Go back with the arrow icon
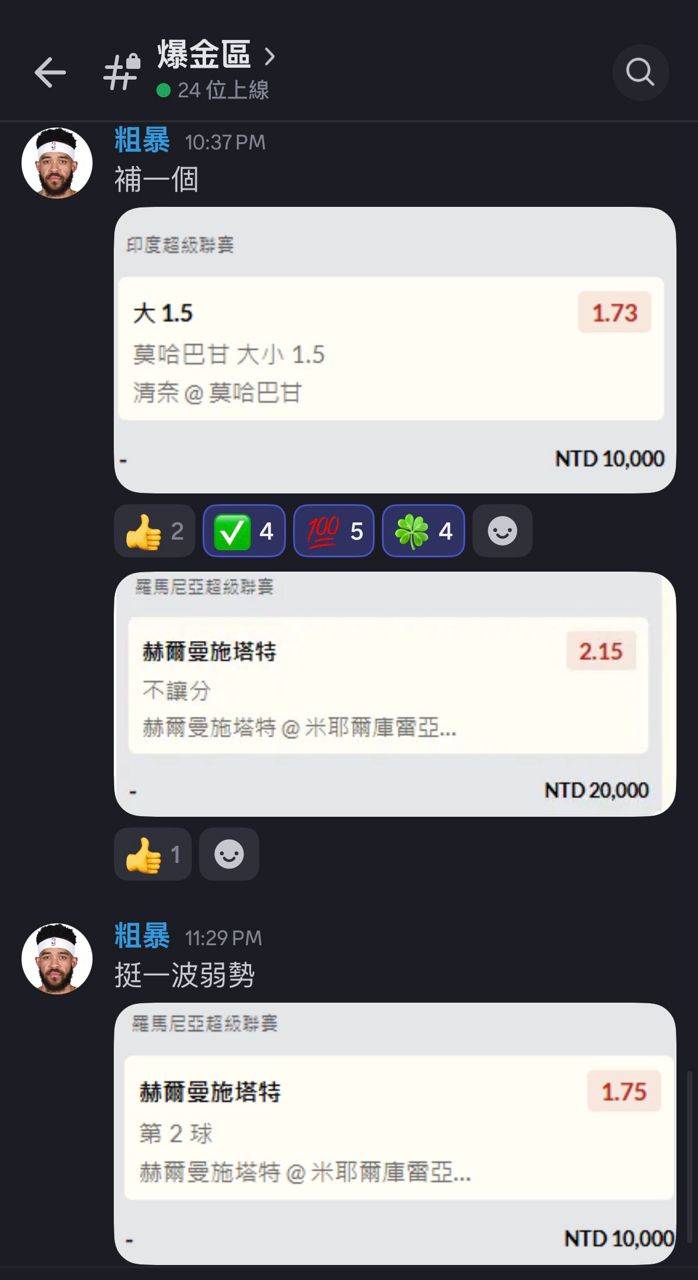 tap(50, 72)
